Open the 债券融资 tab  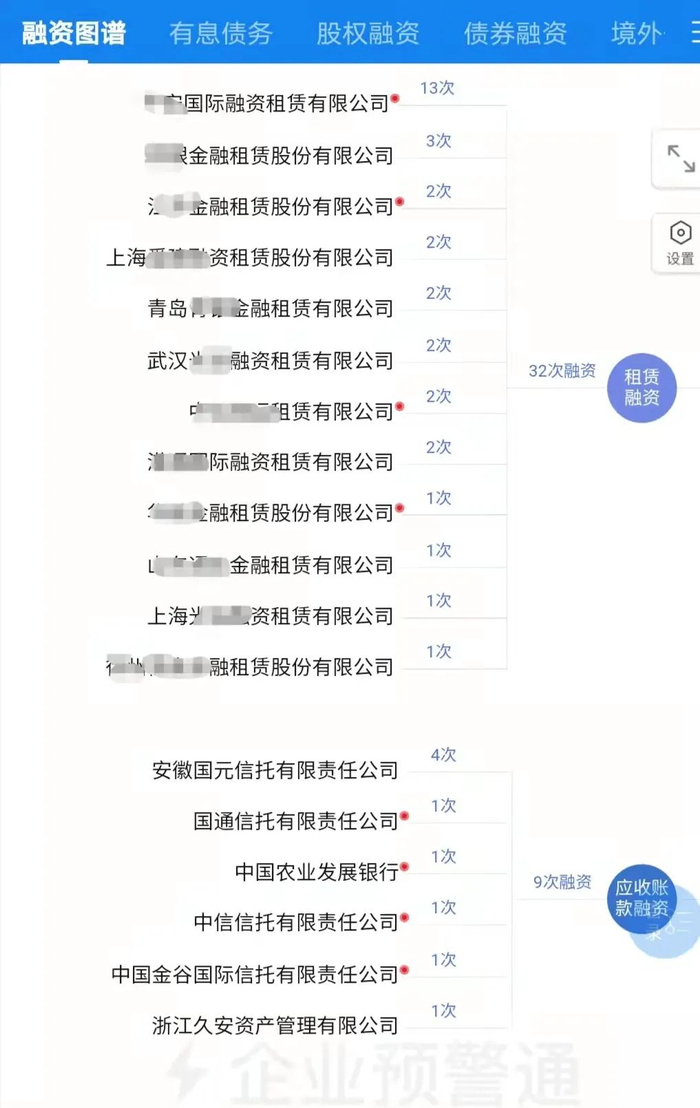coord(515,33)
